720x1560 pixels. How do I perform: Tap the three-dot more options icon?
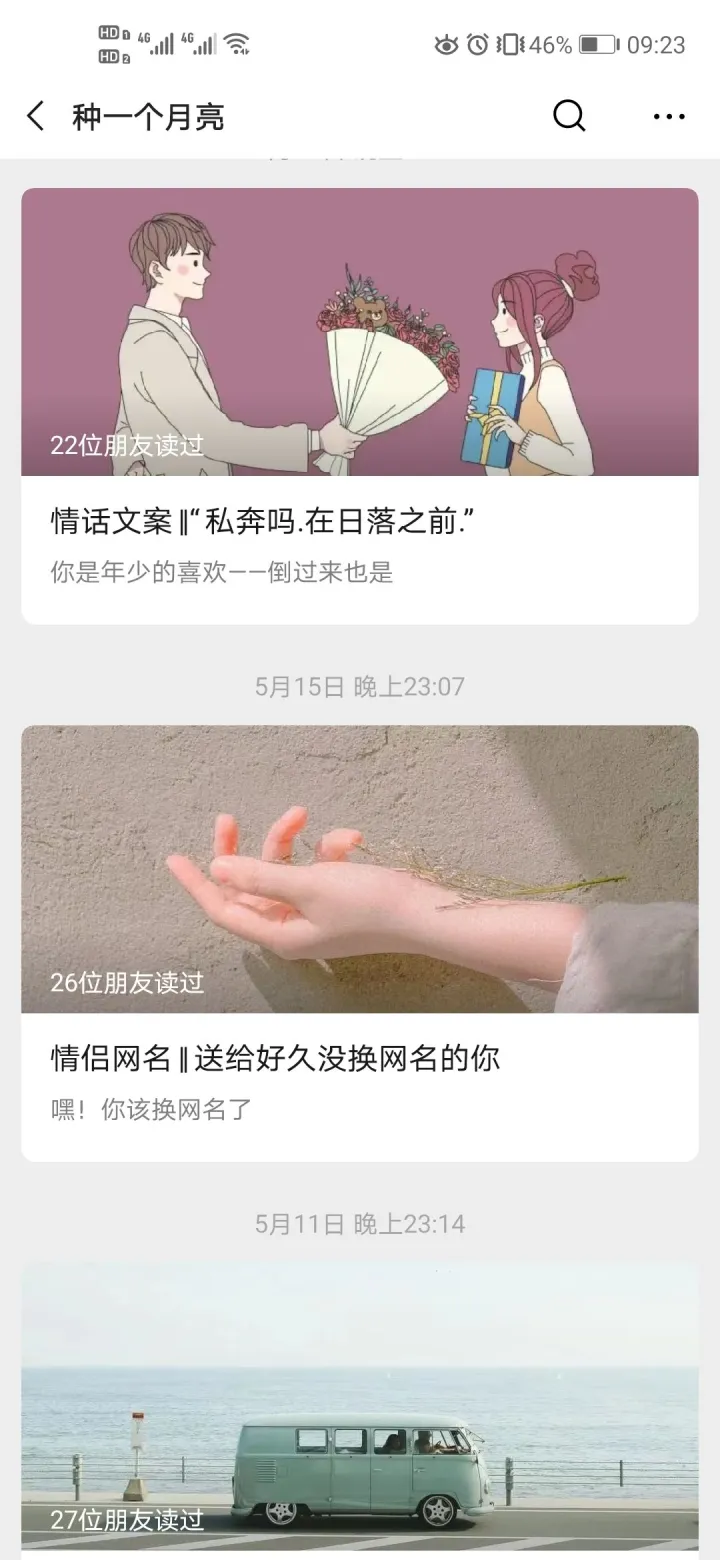pos(667,116)
